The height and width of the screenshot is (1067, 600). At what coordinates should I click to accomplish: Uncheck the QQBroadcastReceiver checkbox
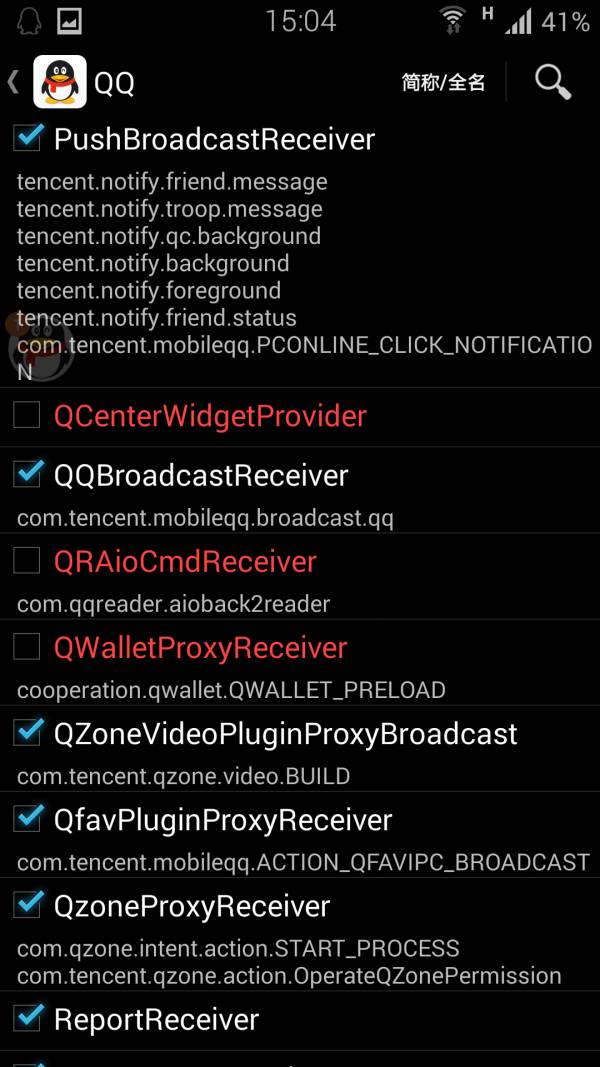[x=27, y=473]
